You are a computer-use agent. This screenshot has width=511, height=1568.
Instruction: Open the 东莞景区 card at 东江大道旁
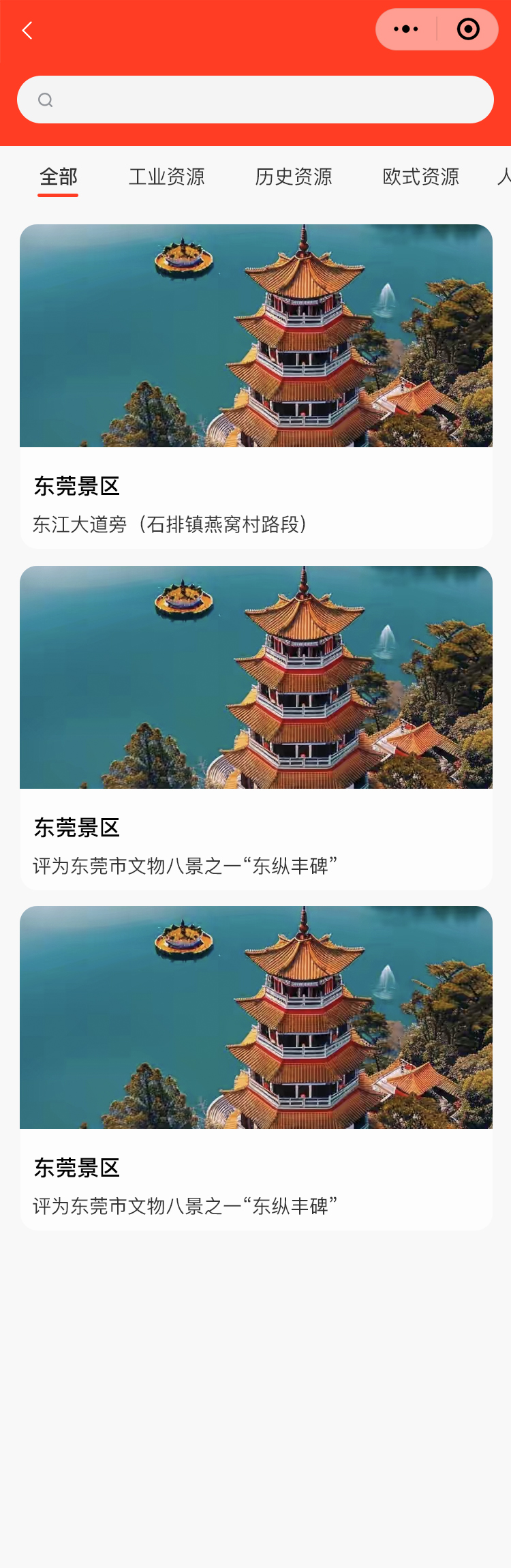click(x=255, y=386)
